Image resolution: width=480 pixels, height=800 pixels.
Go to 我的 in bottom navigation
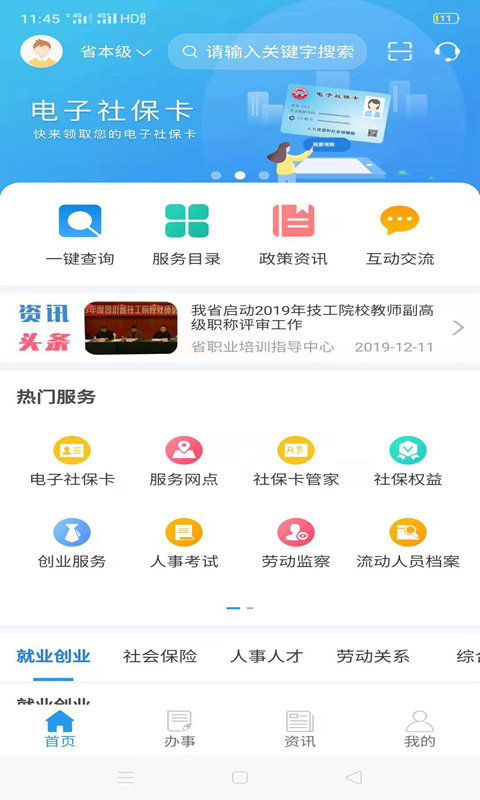coord(419,729)
